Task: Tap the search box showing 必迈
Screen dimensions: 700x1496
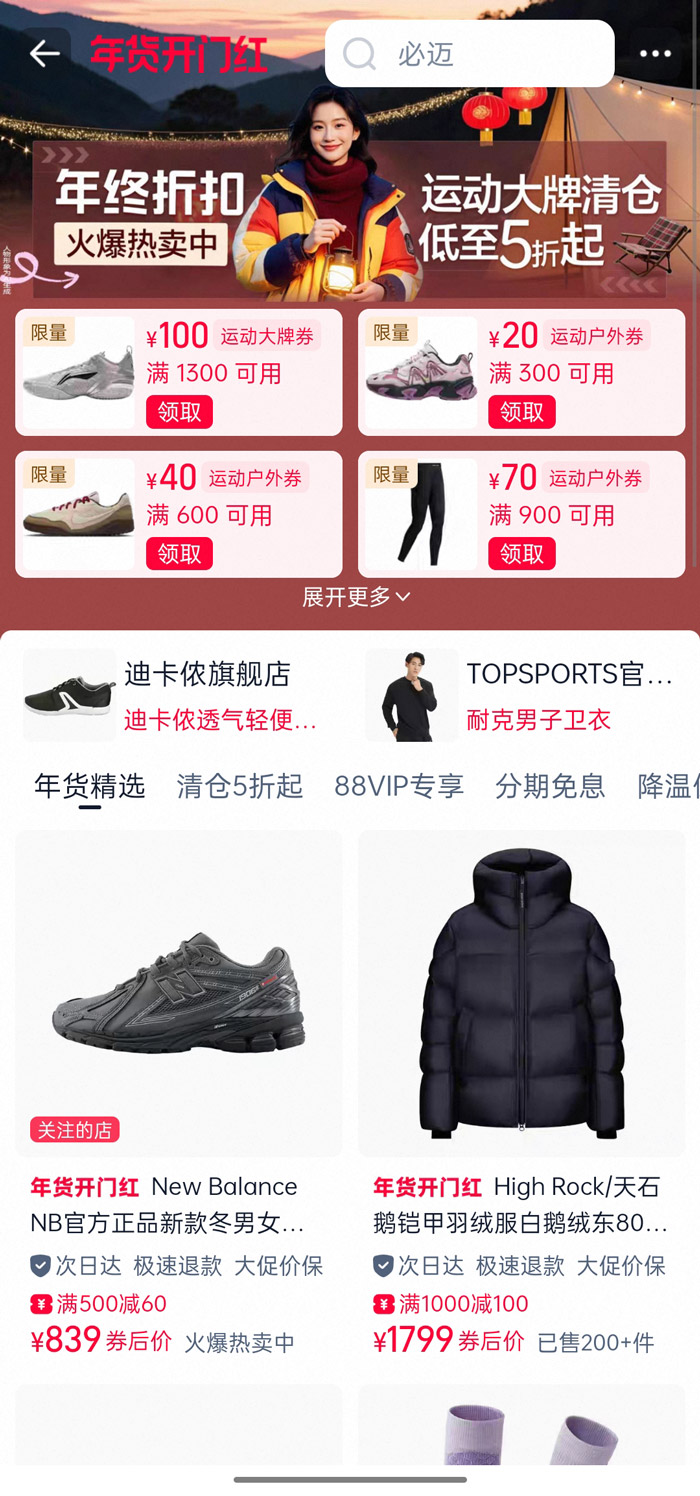Action: (x=469, y=54)
